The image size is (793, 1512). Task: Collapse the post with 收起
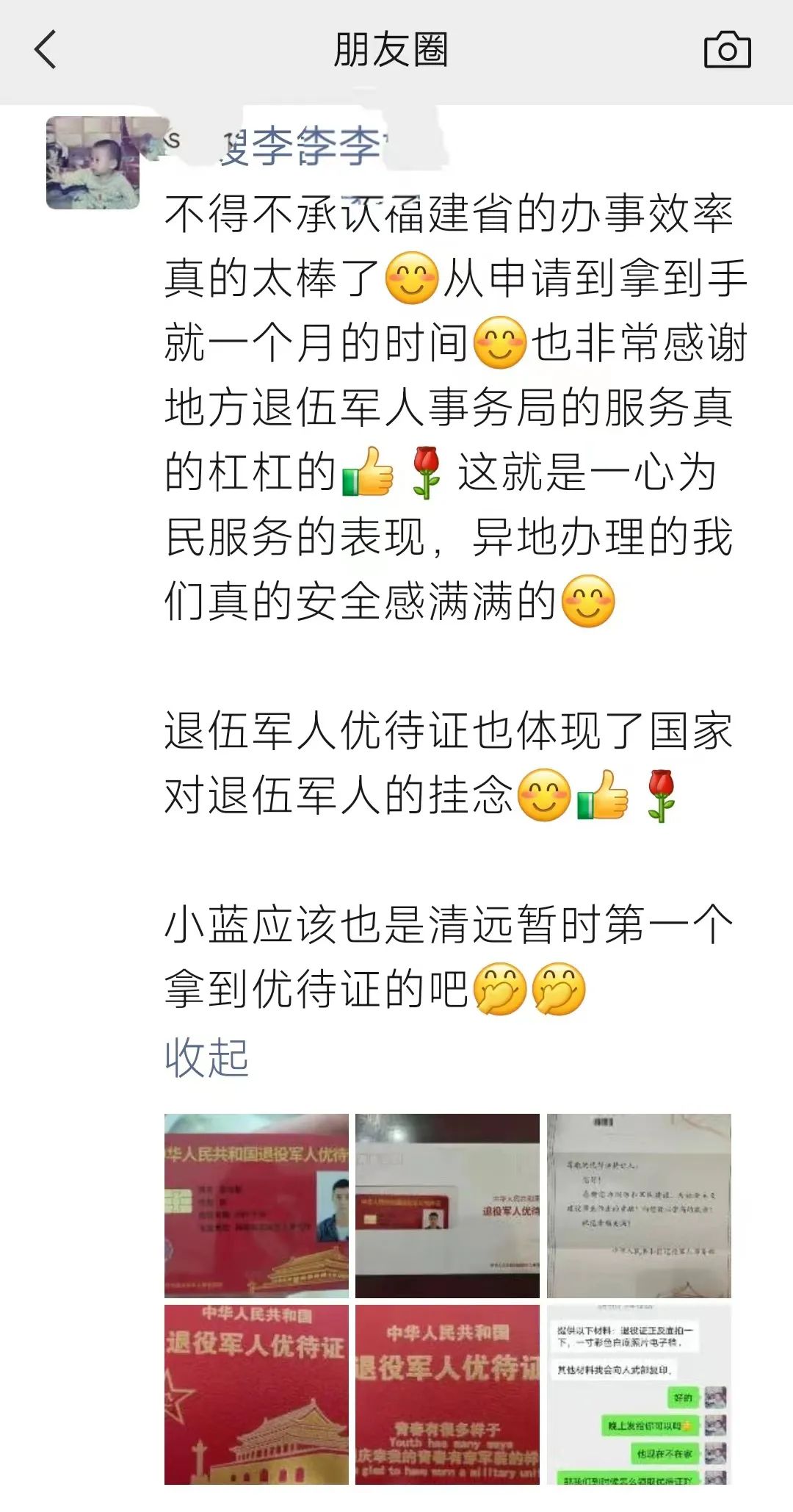tap(207, 1058)
